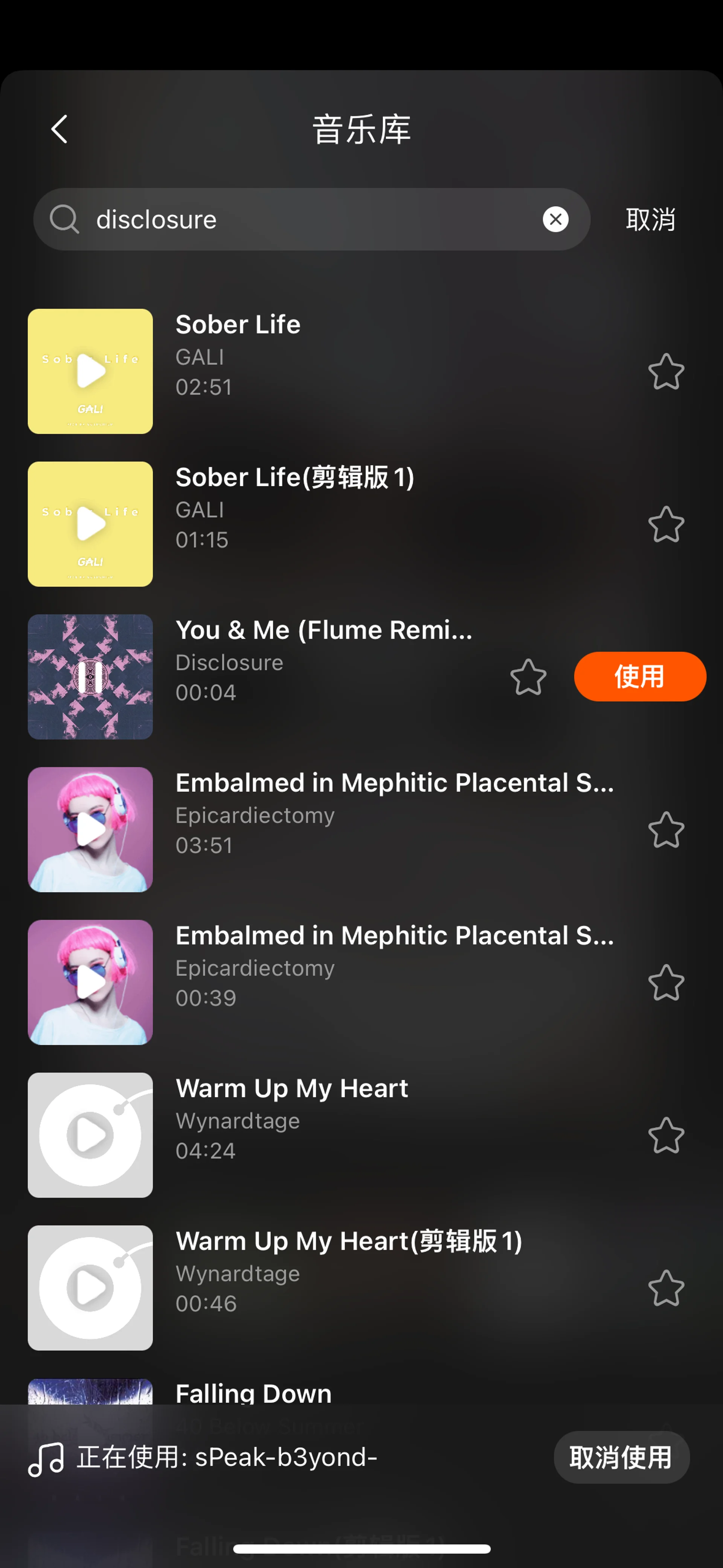Screen dimensions: 723x1568
Task: Favorite the Sober Life 02:51 track
Action: tap(666, 371)
